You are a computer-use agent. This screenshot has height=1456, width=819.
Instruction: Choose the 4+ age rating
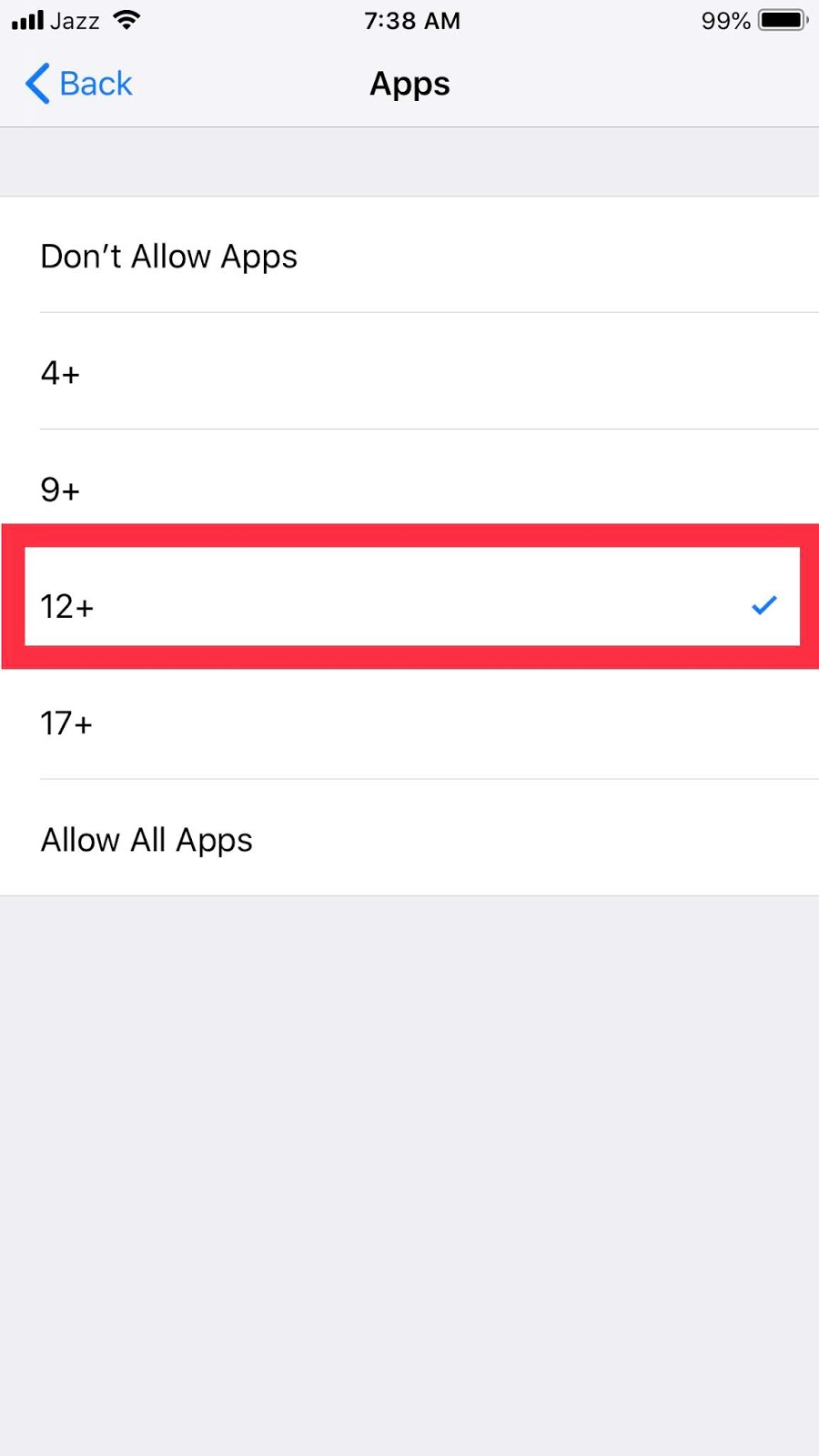click(x=409, y=372)
